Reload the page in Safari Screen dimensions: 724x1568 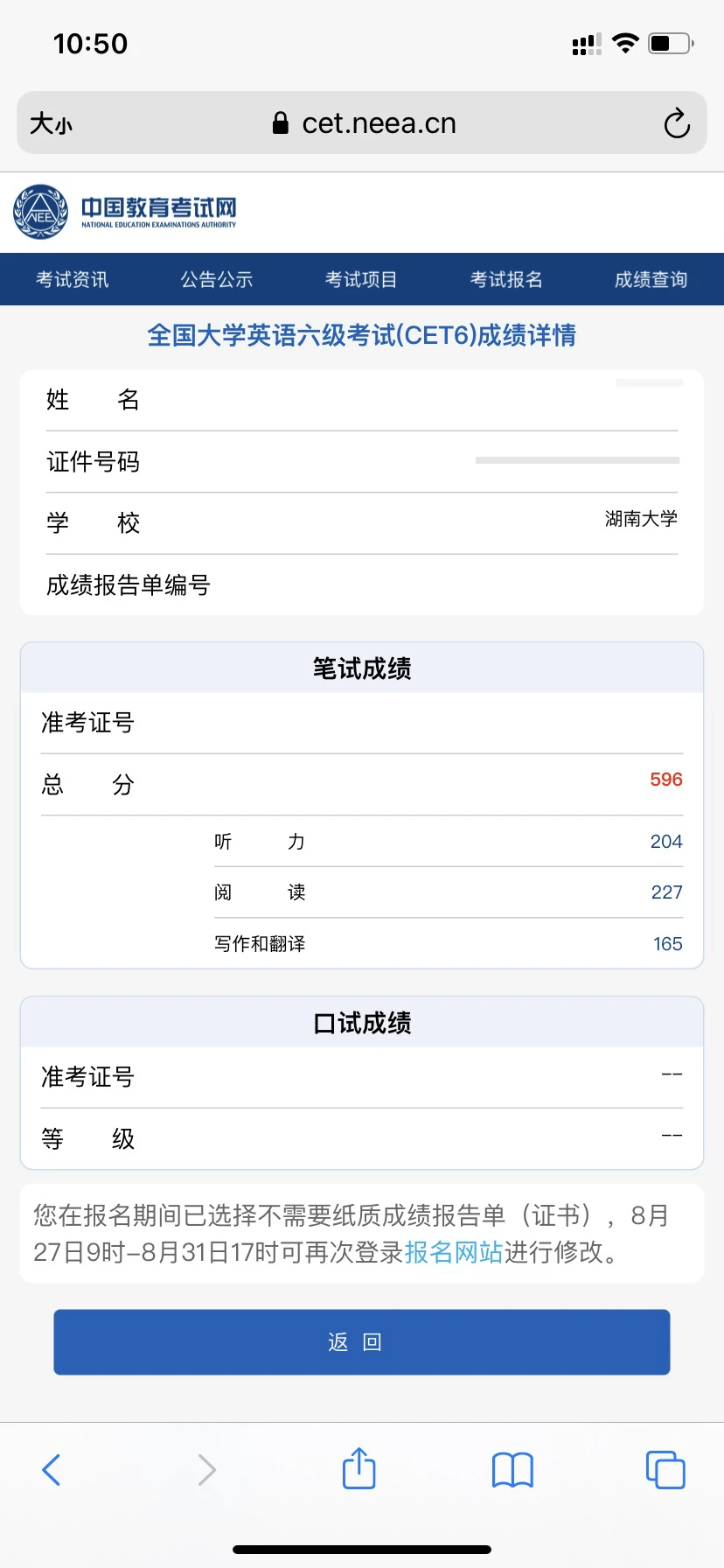676,123
